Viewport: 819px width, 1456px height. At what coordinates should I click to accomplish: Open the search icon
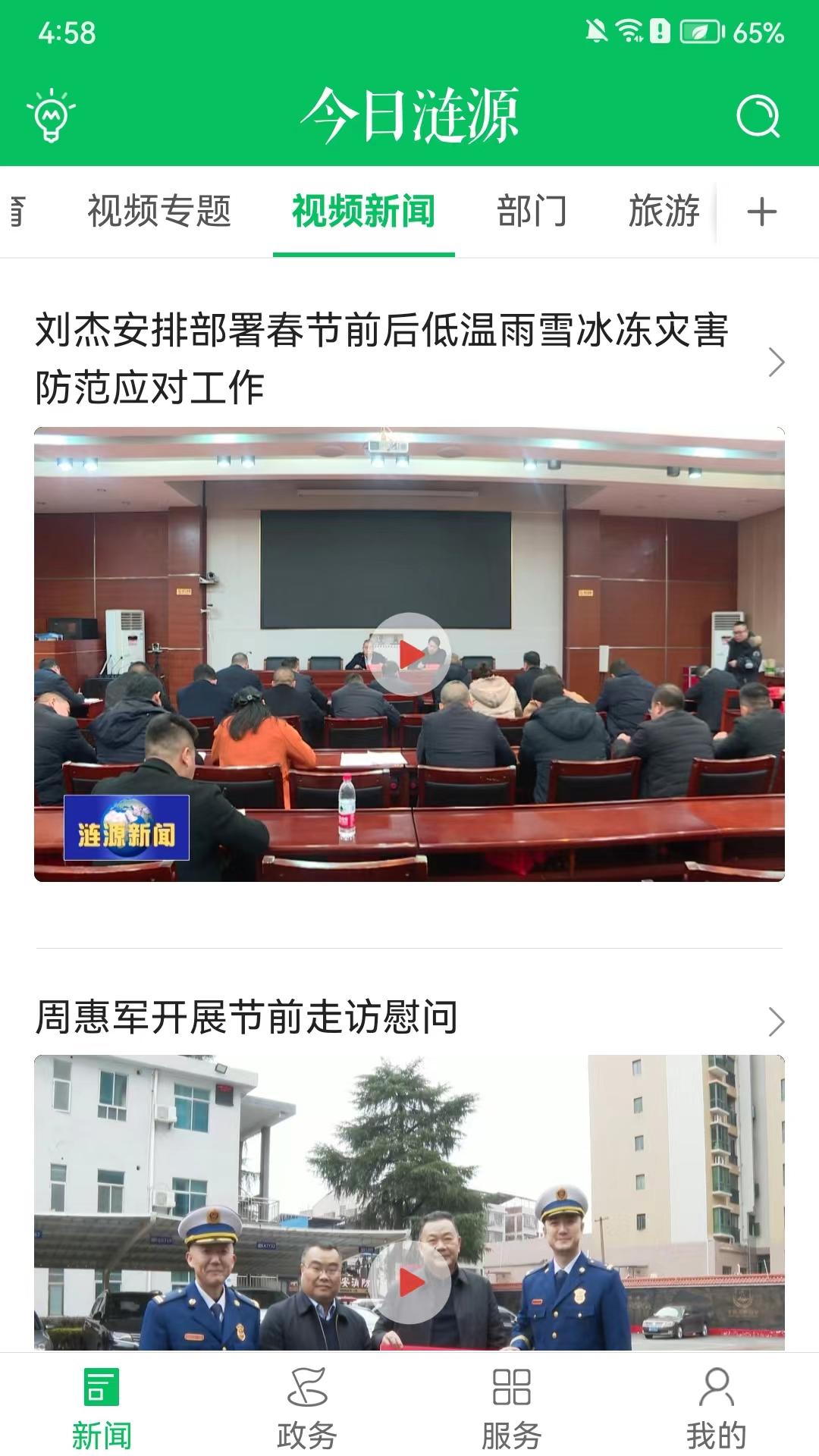[758, 116]
